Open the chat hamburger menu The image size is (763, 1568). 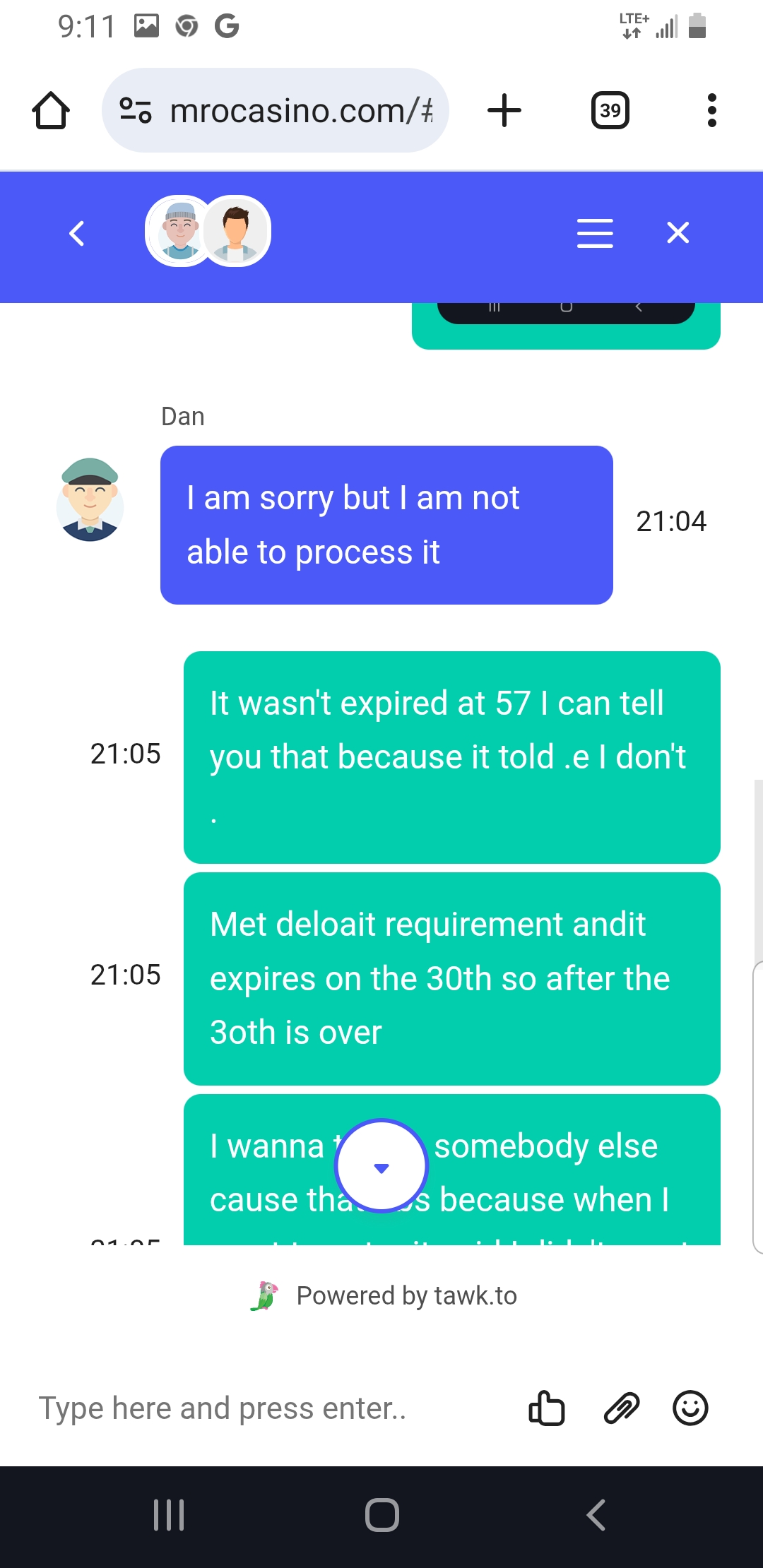(595, 233)
